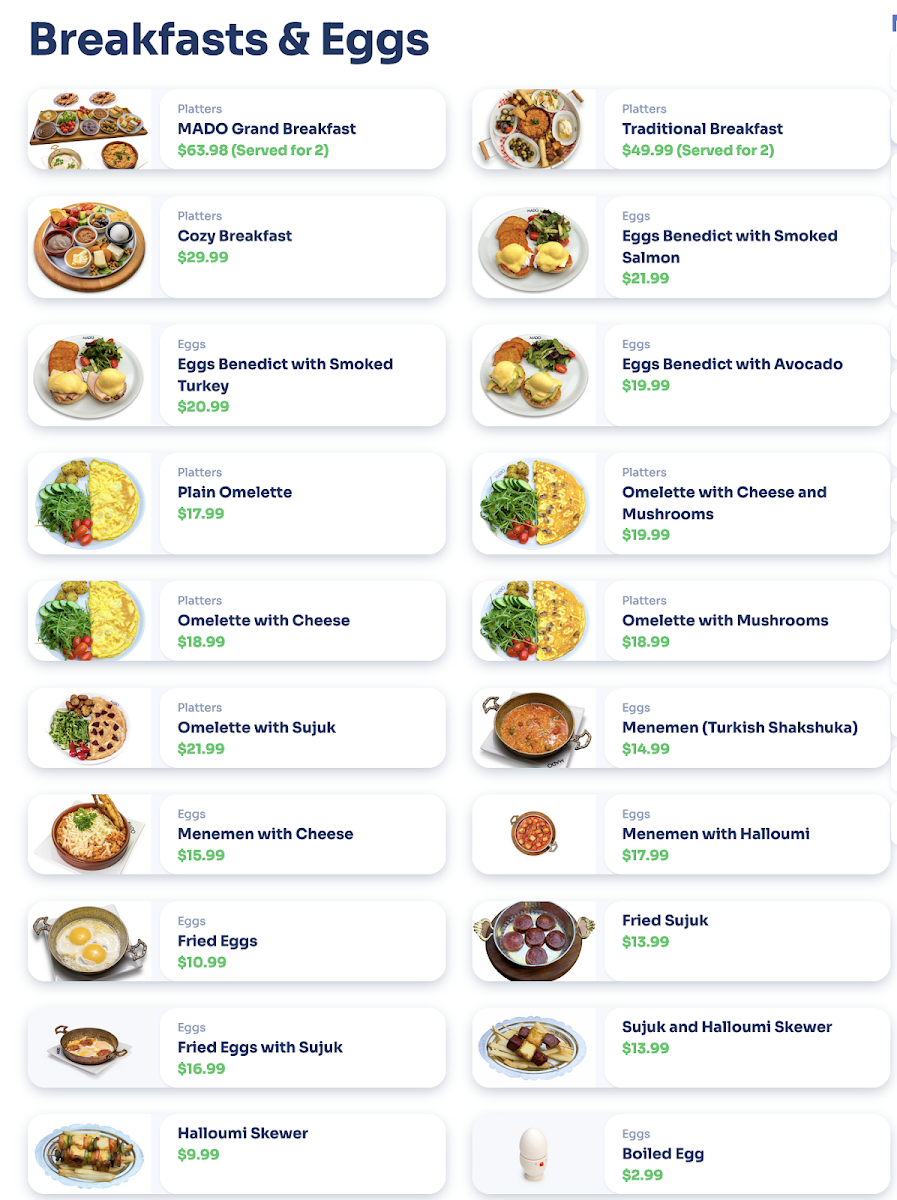Viewport: 897px width, 1200px height.
Task: Open Menemen (Turkish Shakshuka)
Action: pyautogui.click(x=681, y=728)
